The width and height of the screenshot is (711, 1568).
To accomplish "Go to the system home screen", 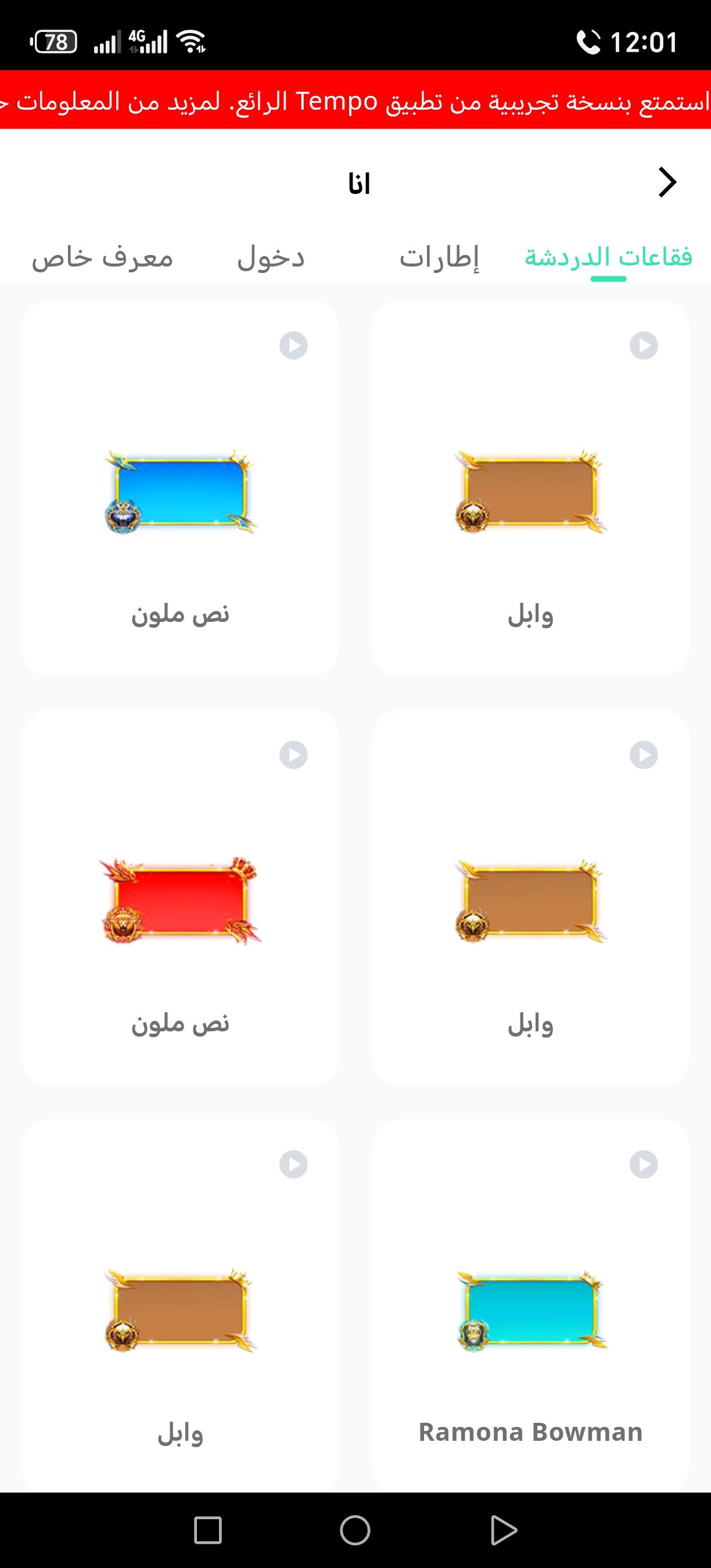I will coord(355,1530).
